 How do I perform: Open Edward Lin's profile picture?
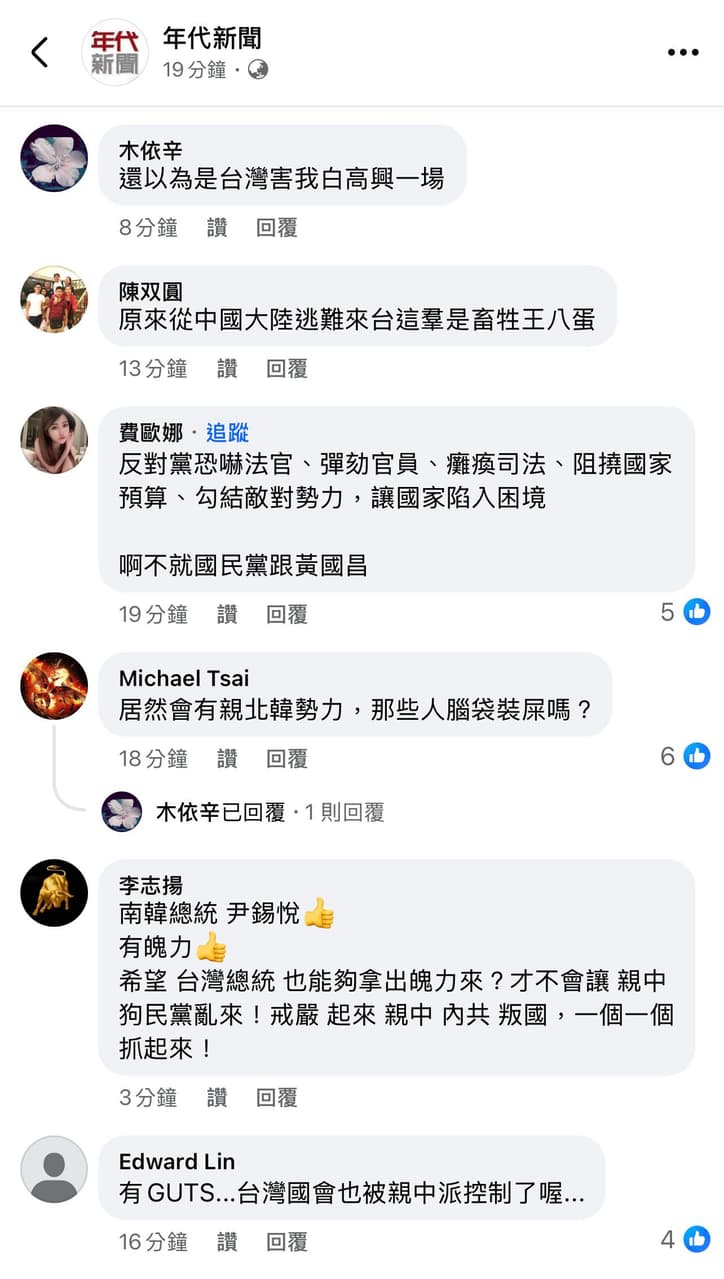(54, 1169)
